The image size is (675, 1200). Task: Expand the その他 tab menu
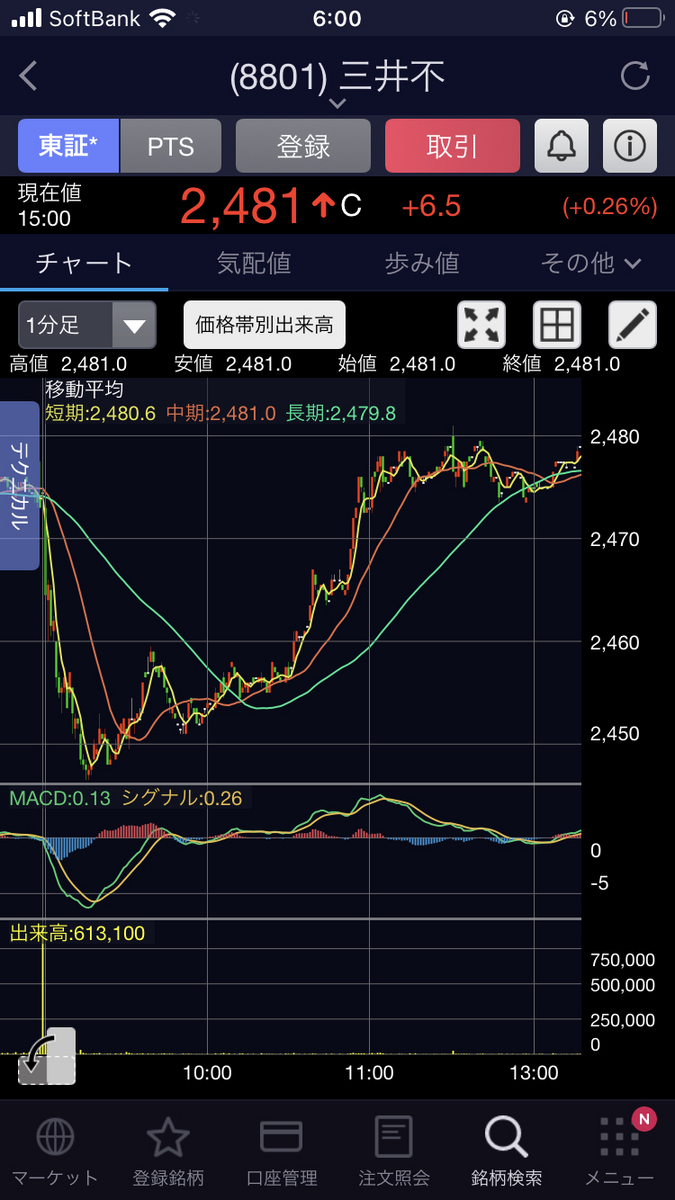[590, 263]
